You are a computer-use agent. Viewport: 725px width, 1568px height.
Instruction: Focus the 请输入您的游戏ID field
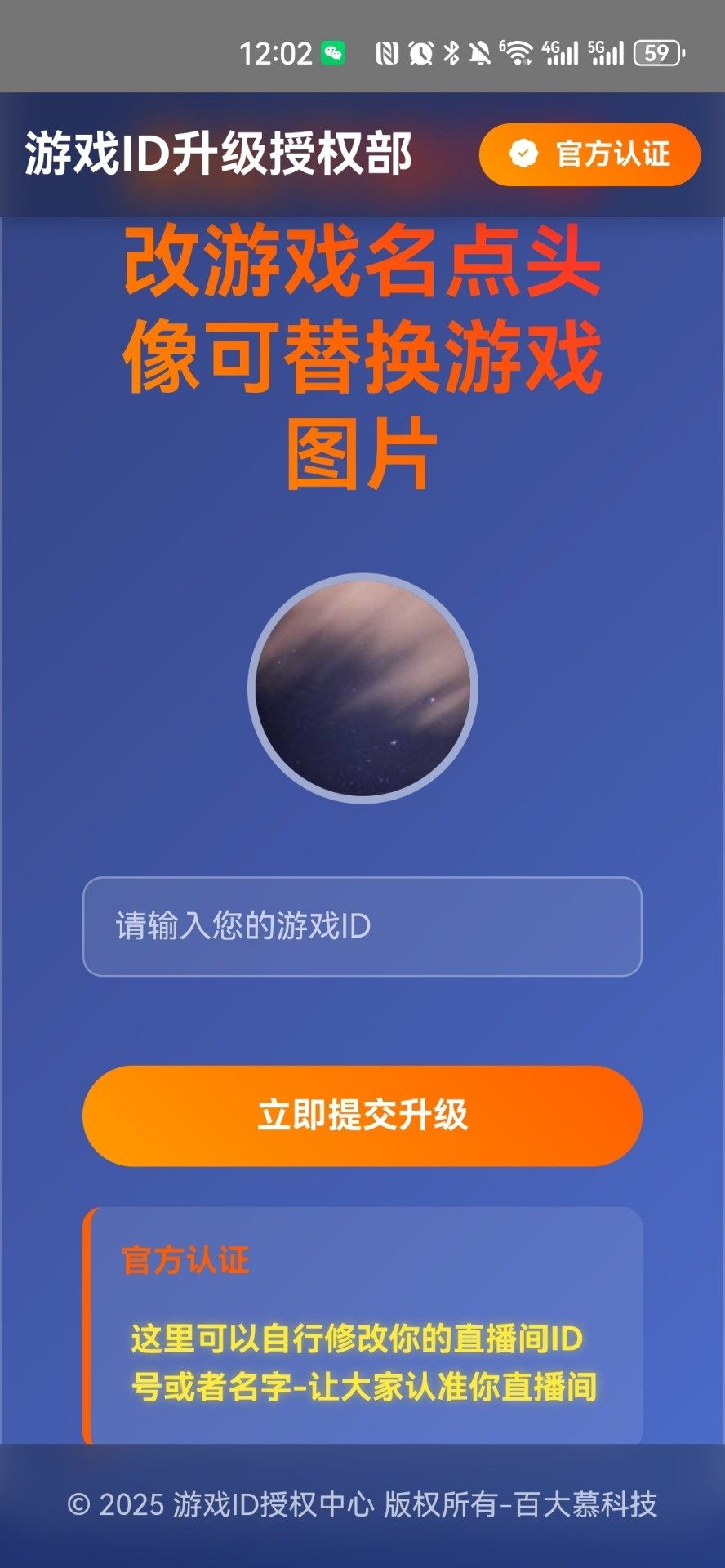362,926
